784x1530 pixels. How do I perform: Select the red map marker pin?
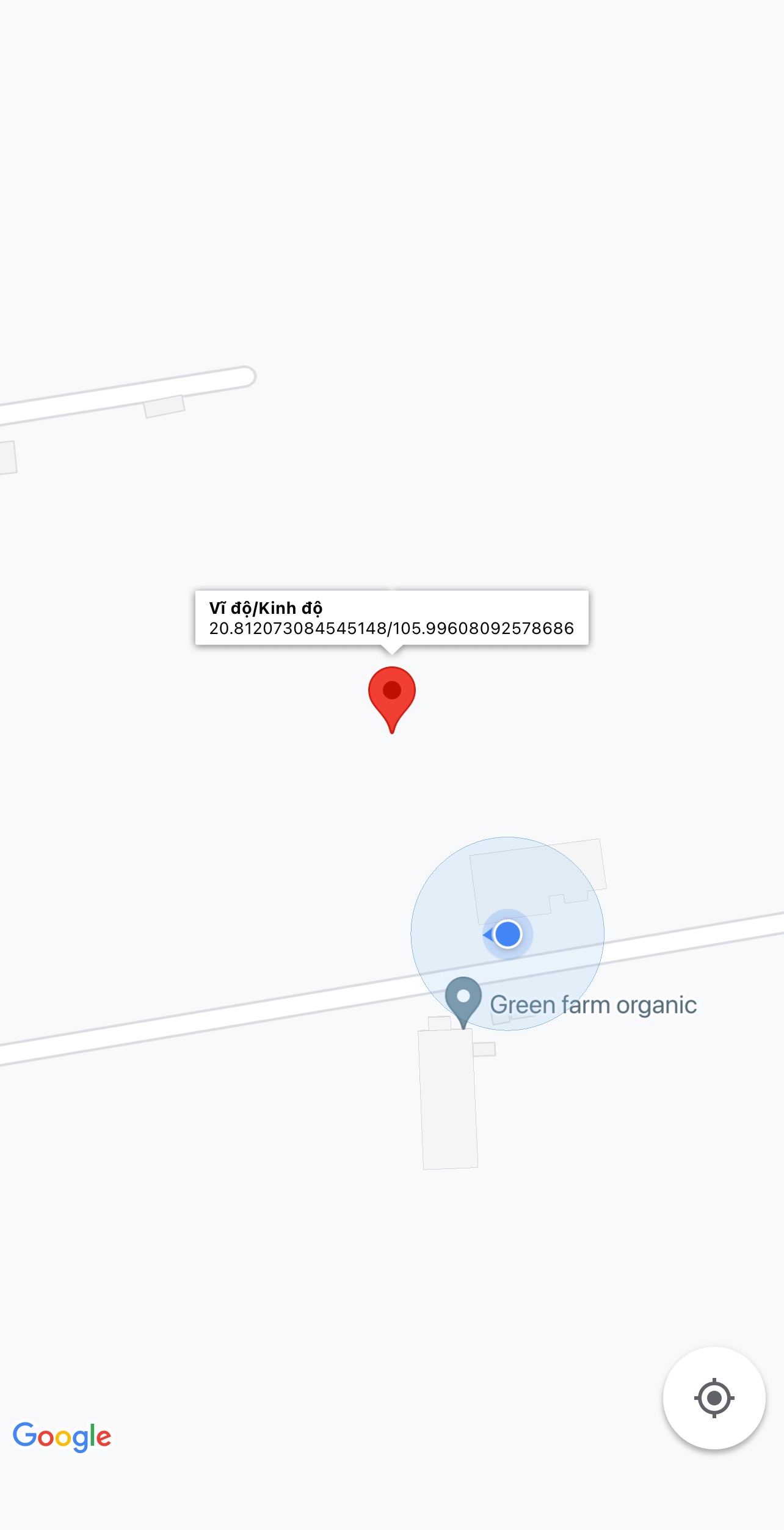[x=392, y=700]
